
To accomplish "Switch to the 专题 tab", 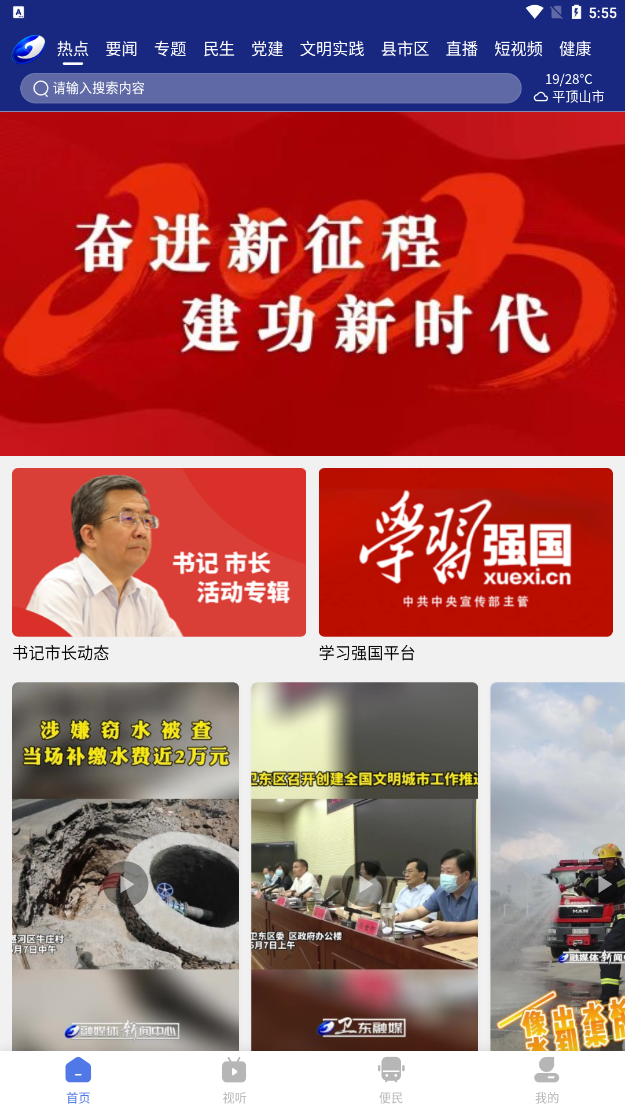I will click(170, 48).
